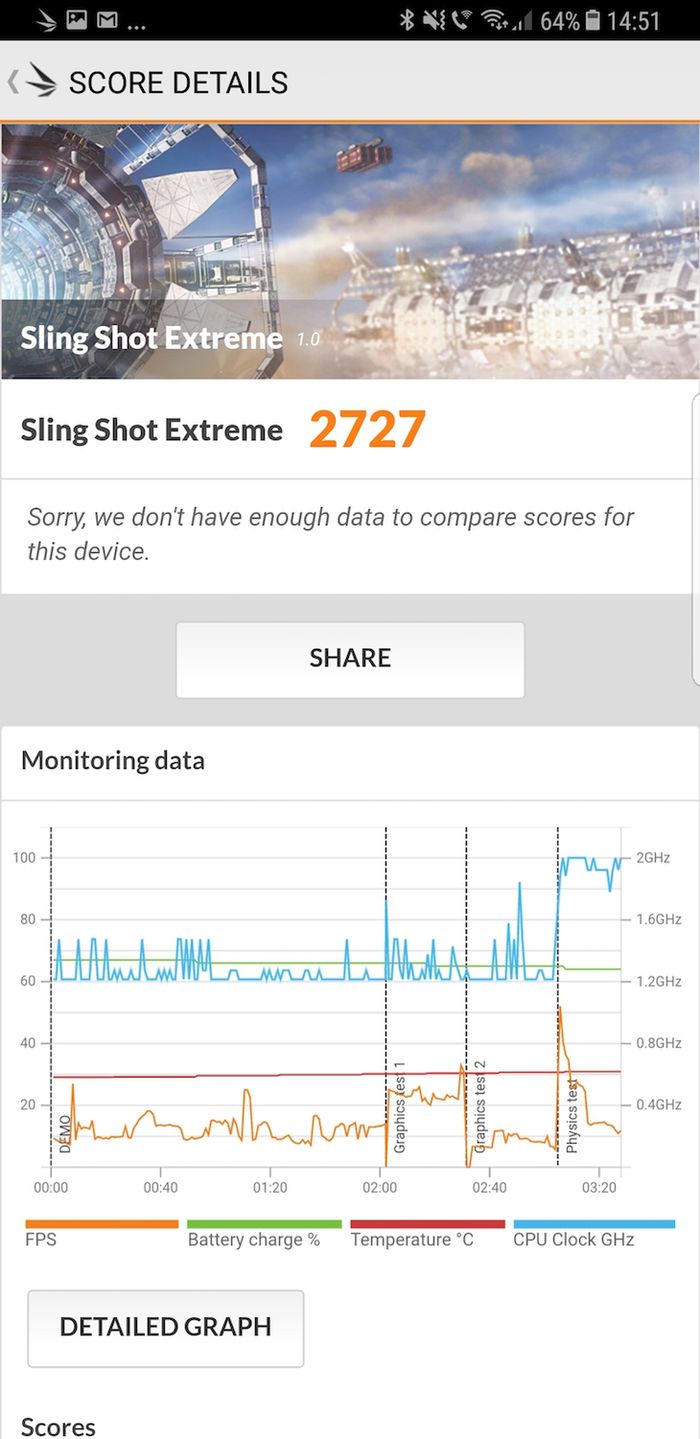Share the Sling Shot Extreme score

pyautogui.click(x=350, y=659)
